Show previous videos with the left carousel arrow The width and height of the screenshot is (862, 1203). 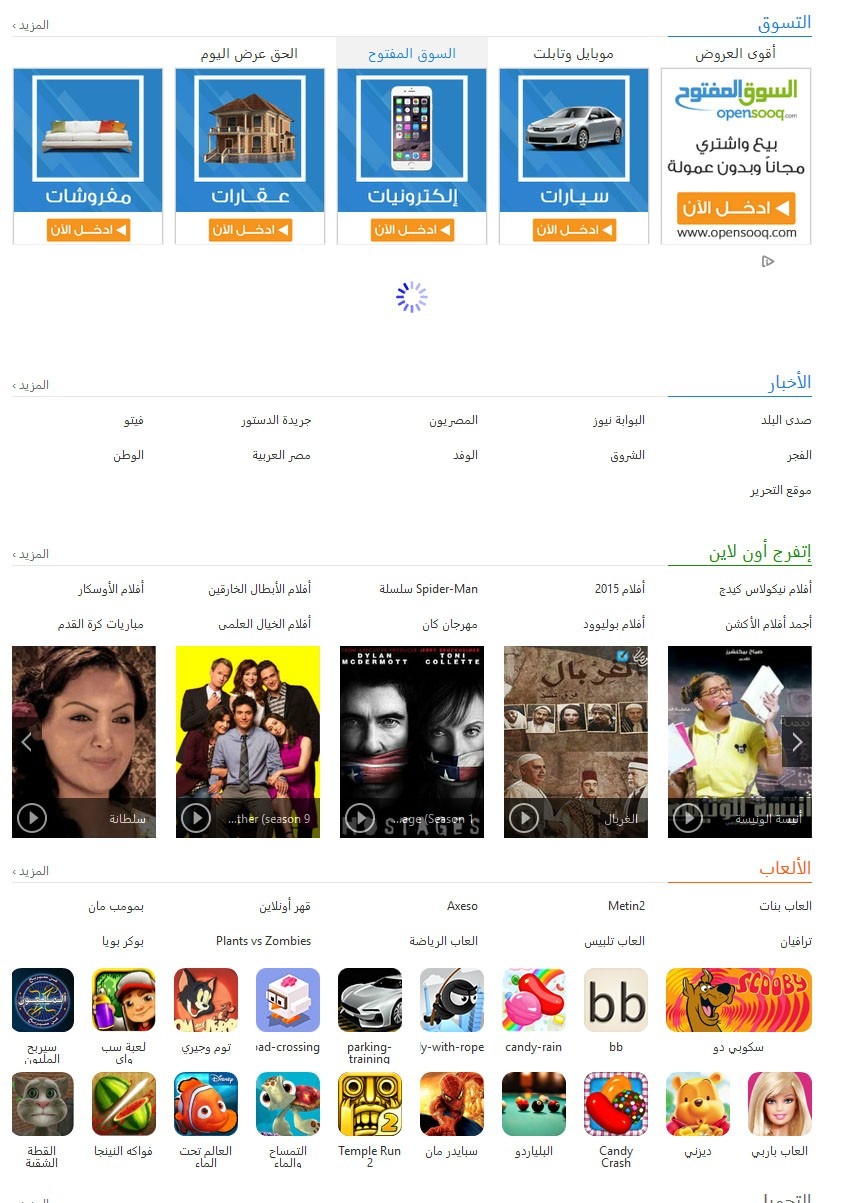27,742
